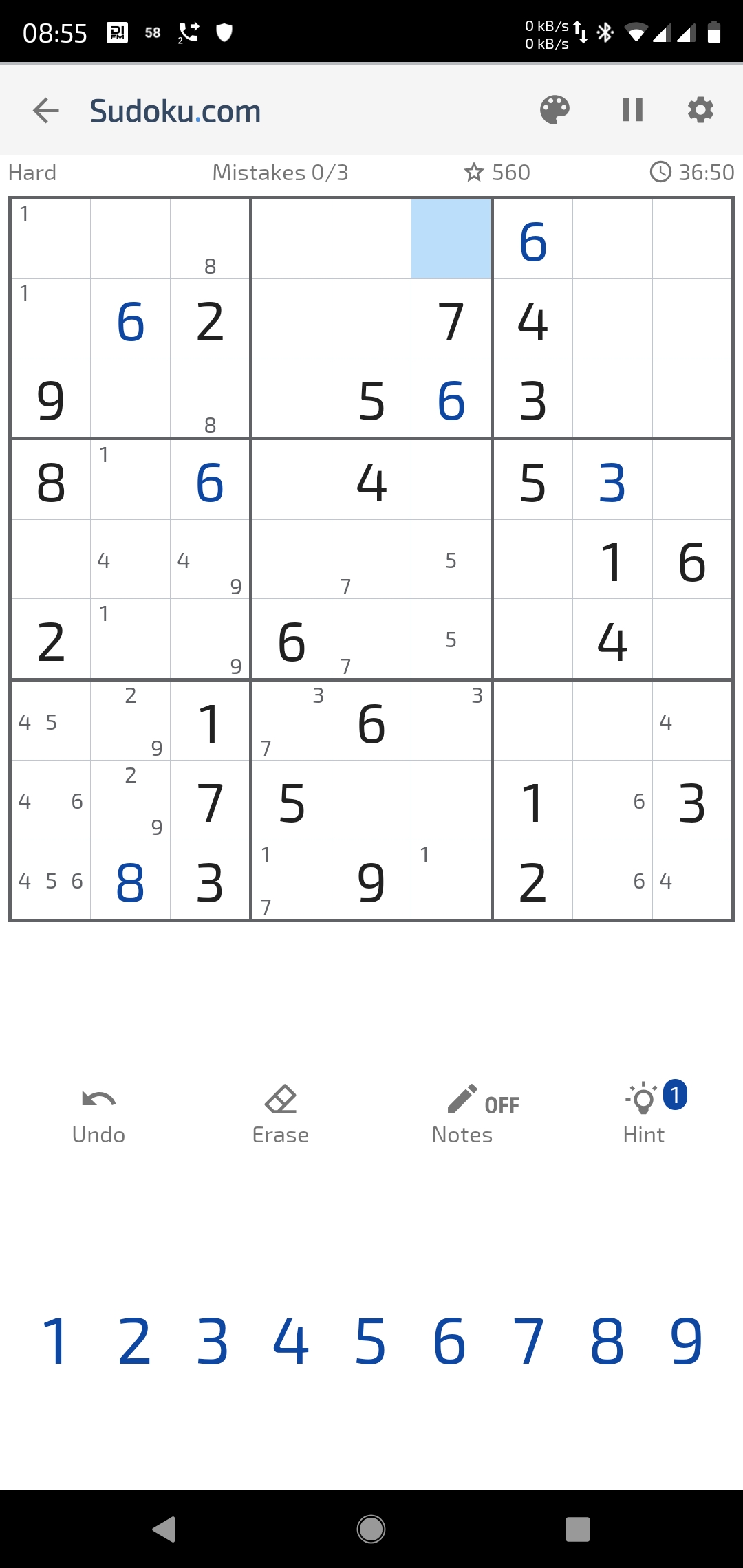
Task: Enter number 2 from the number pad
Action: [134, 1341]
